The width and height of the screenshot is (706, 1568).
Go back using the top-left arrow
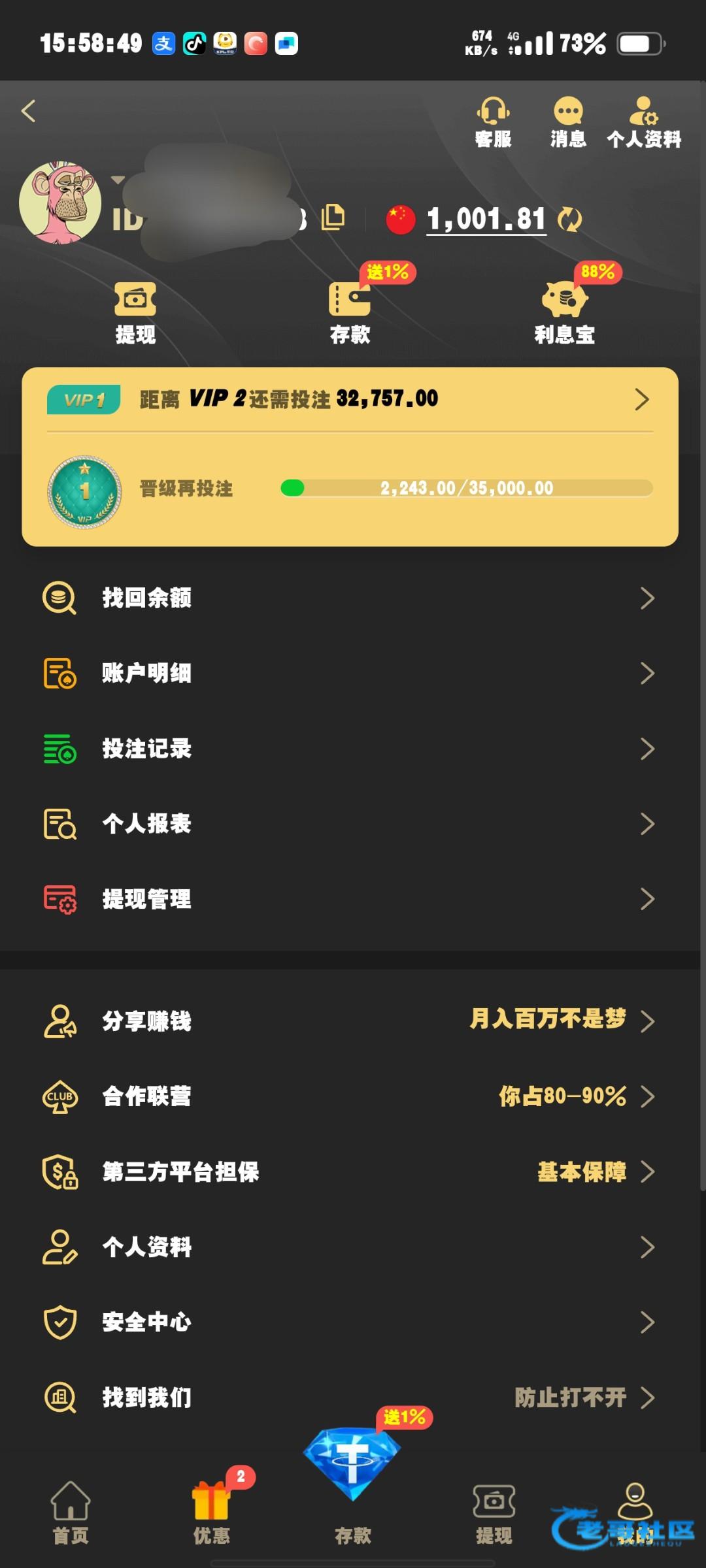click(29, 111)
